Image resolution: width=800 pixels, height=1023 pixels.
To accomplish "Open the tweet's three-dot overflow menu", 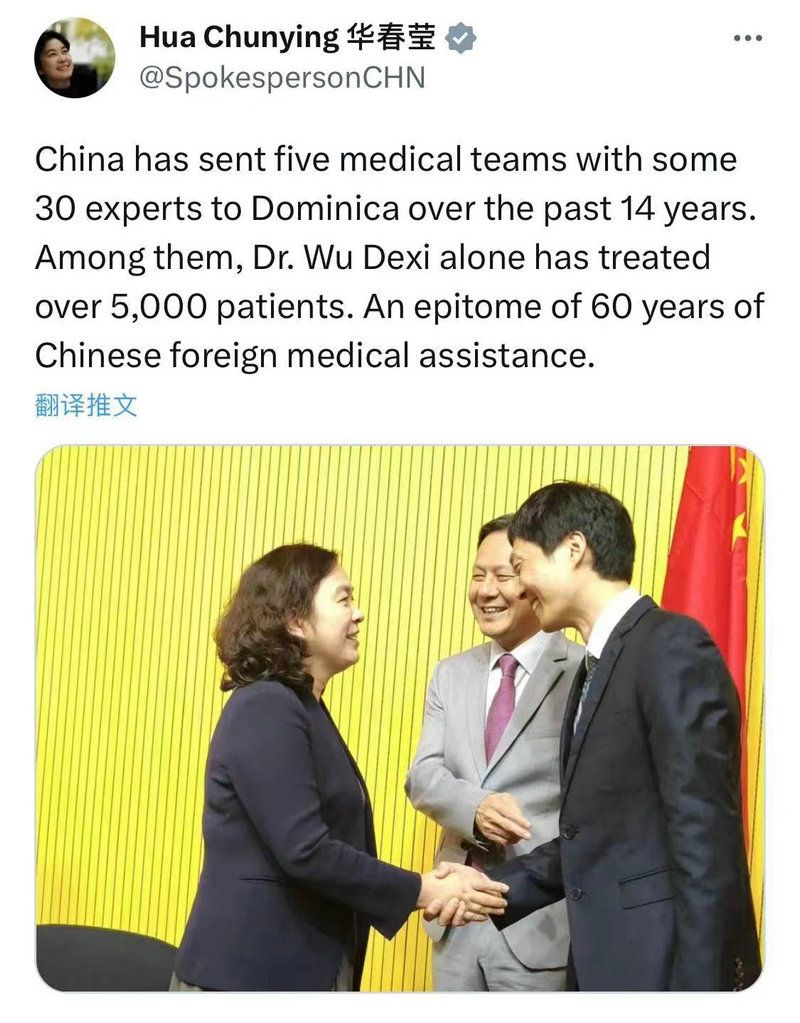I will coord(748,39).
